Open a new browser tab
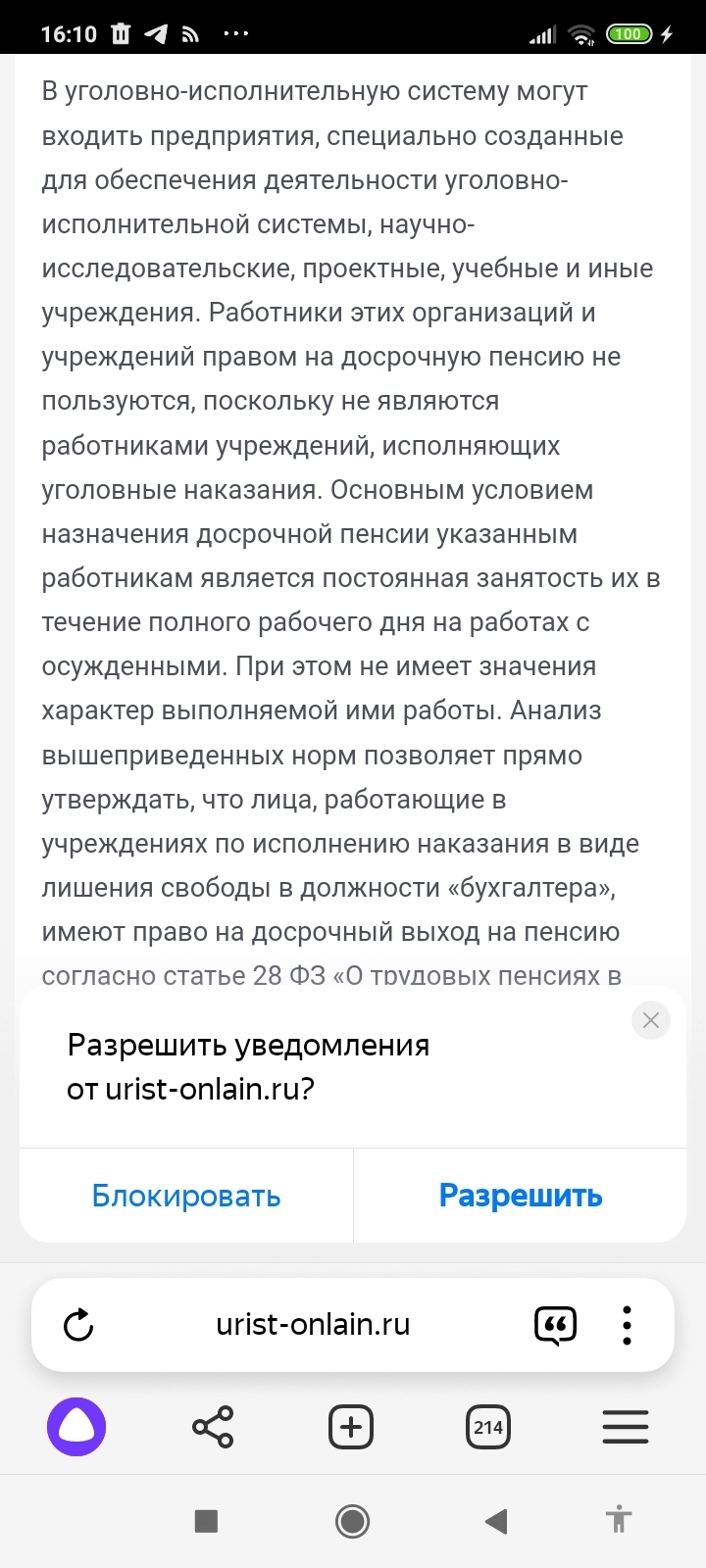This screenshot has width=706, height=1568. pyautogui.click(x=351, y=1427)
